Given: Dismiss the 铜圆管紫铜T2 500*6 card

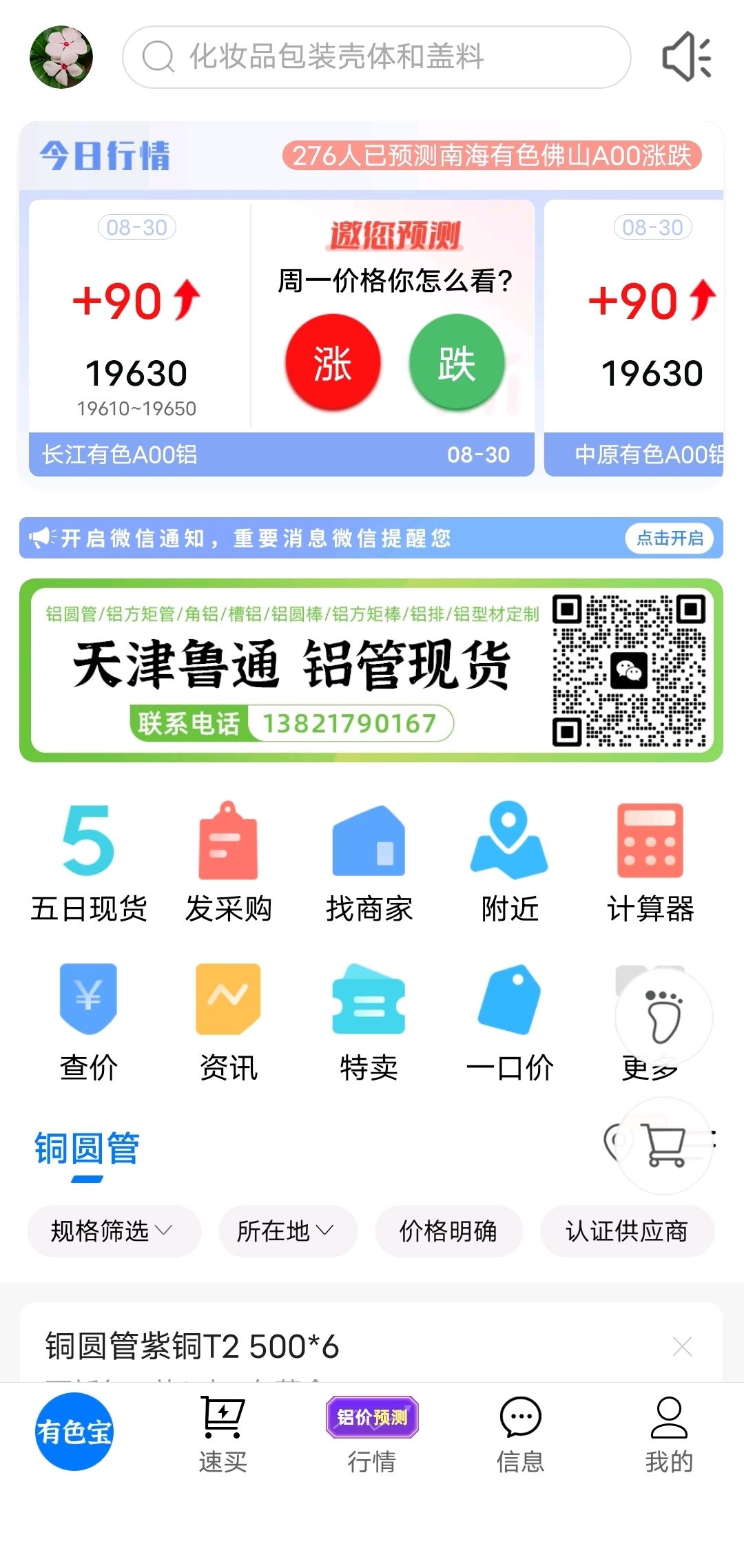Looking at the screenshot, I should (682, 1346).
